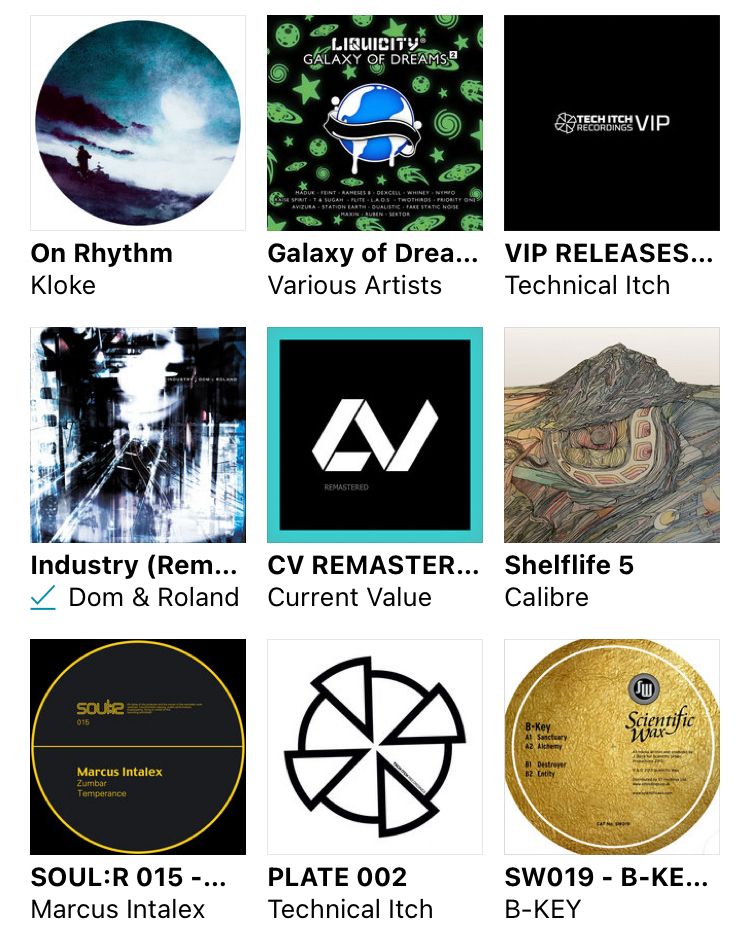Viewport: 750px width, 939px height.
Task: Click the Shelflife 5 title text
Action: click(x=570, y=565)
